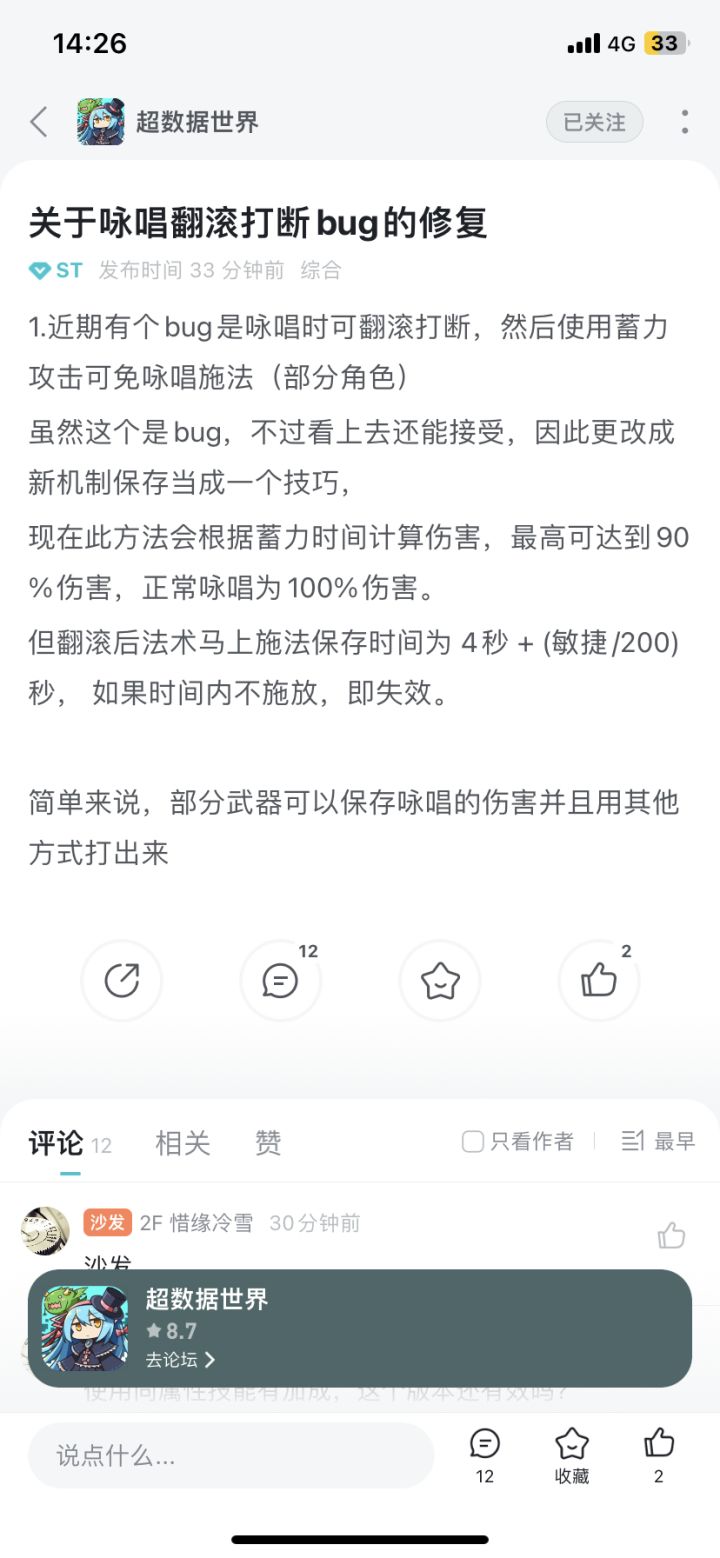Tap 收藏 in the bottom bar

click(572, 1454)
